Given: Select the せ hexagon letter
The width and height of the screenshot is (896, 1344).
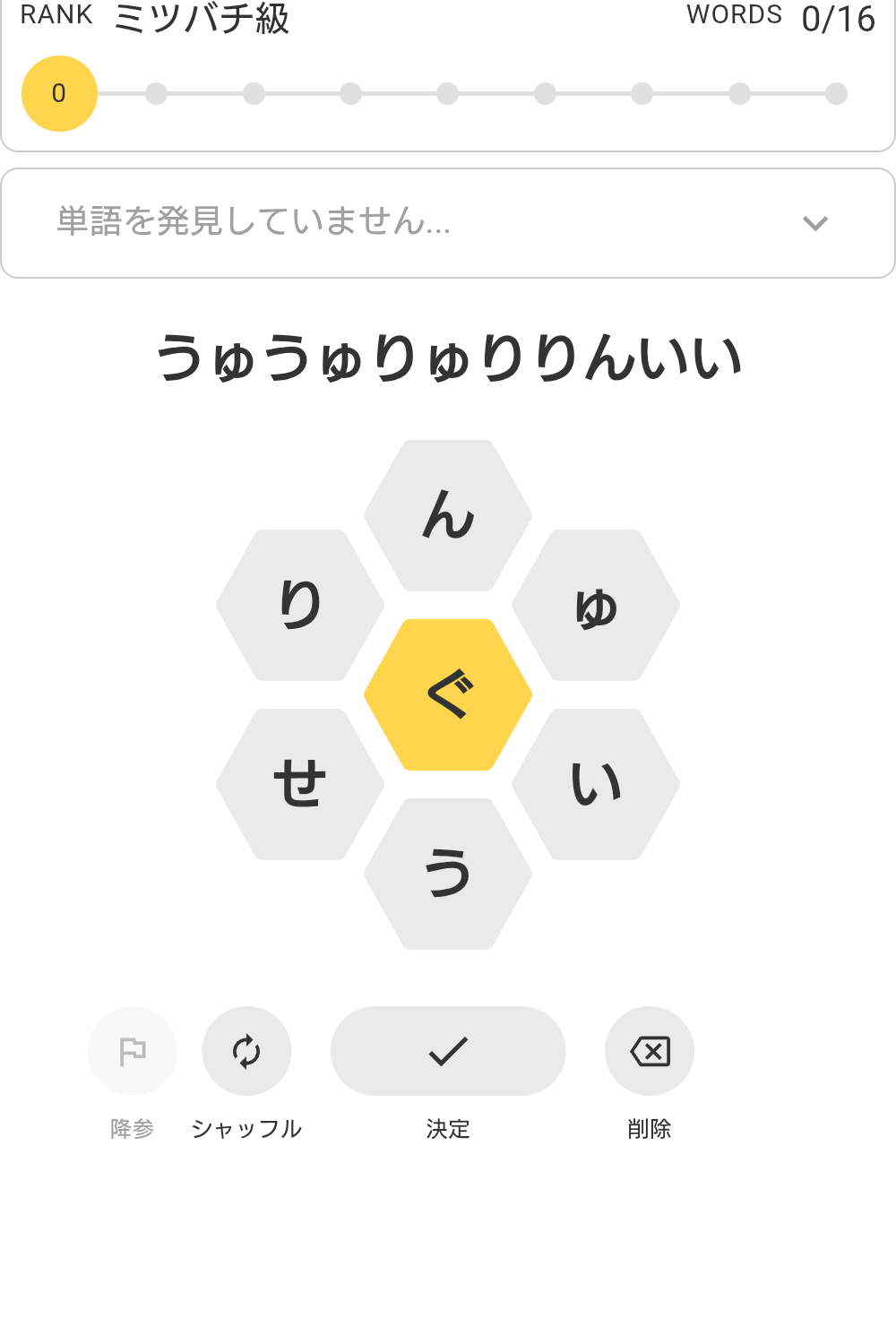Looking at the screenshot, I should pyautogui.click(x=300, y=784).
